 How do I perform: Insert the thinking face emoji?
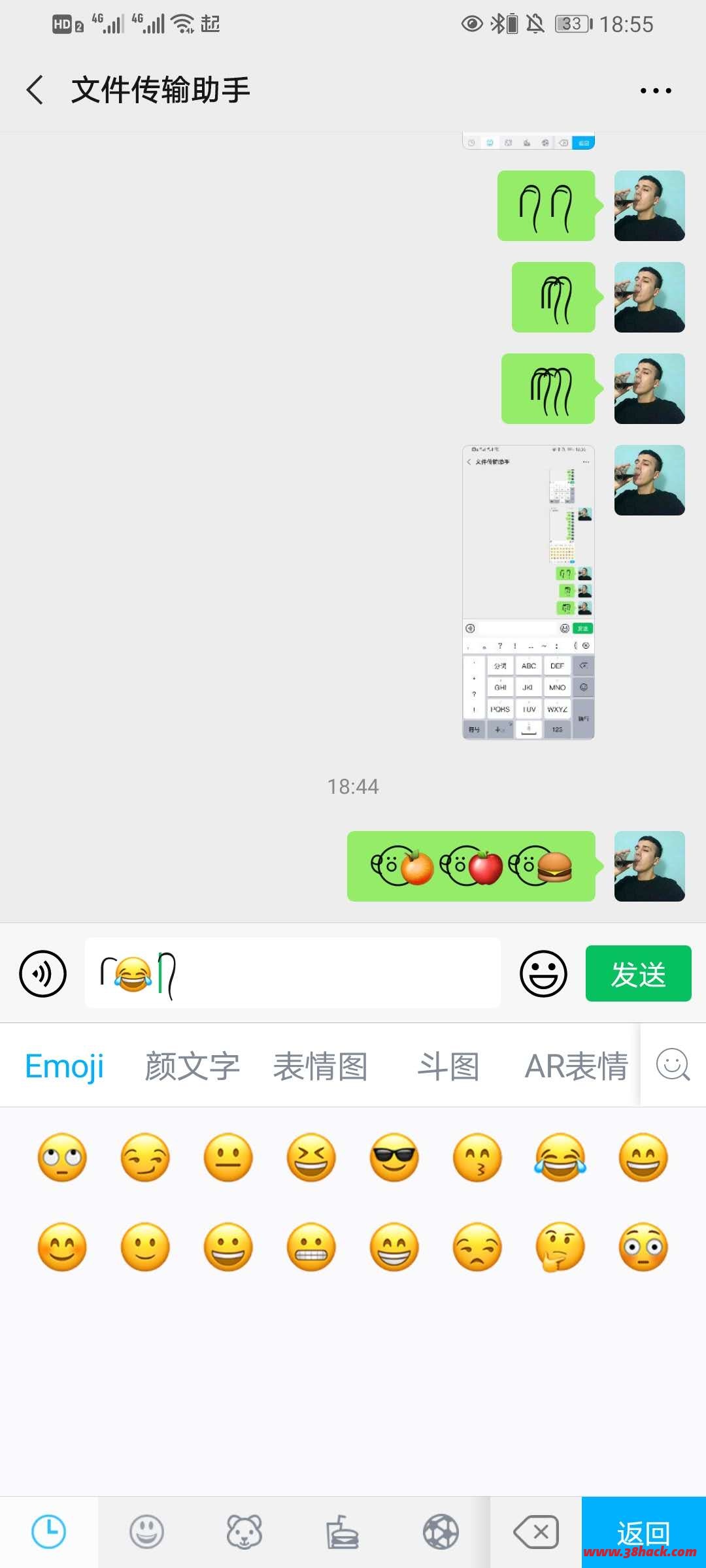pos(560,1247)
